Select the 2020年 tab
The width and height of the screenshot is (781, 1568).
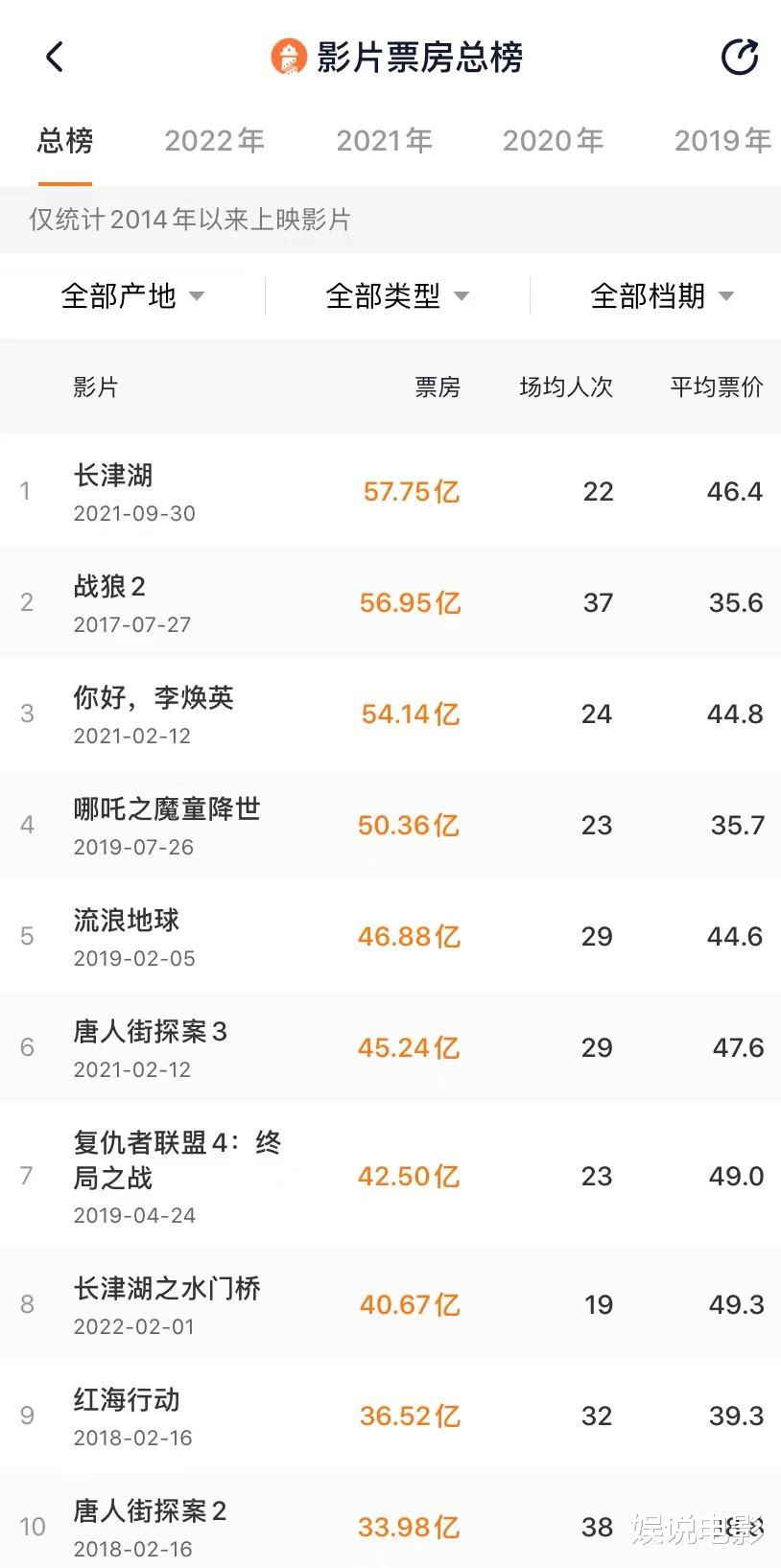click(x=553, y=141)
